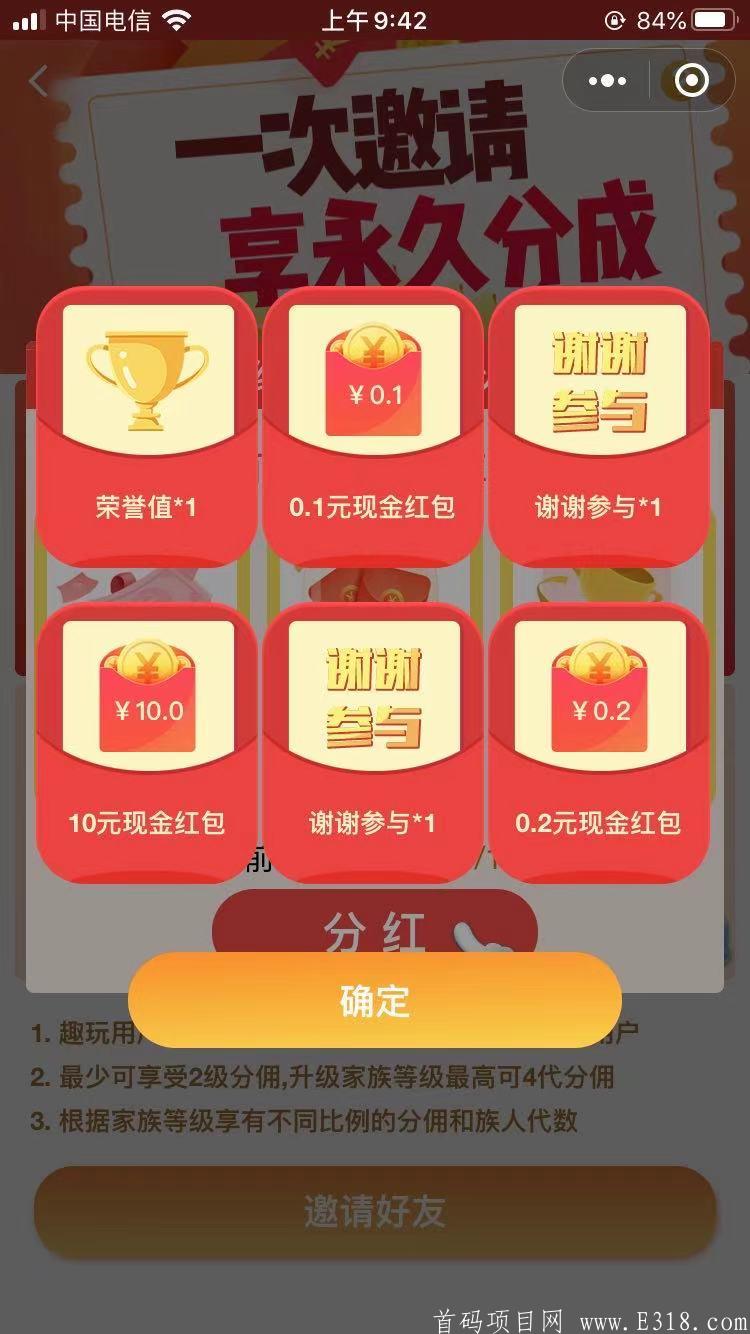Open the mini program's three-dot menu
The height and width of the screenshot is (1334, 750).
pyautogui.click(x=607, y=81)
